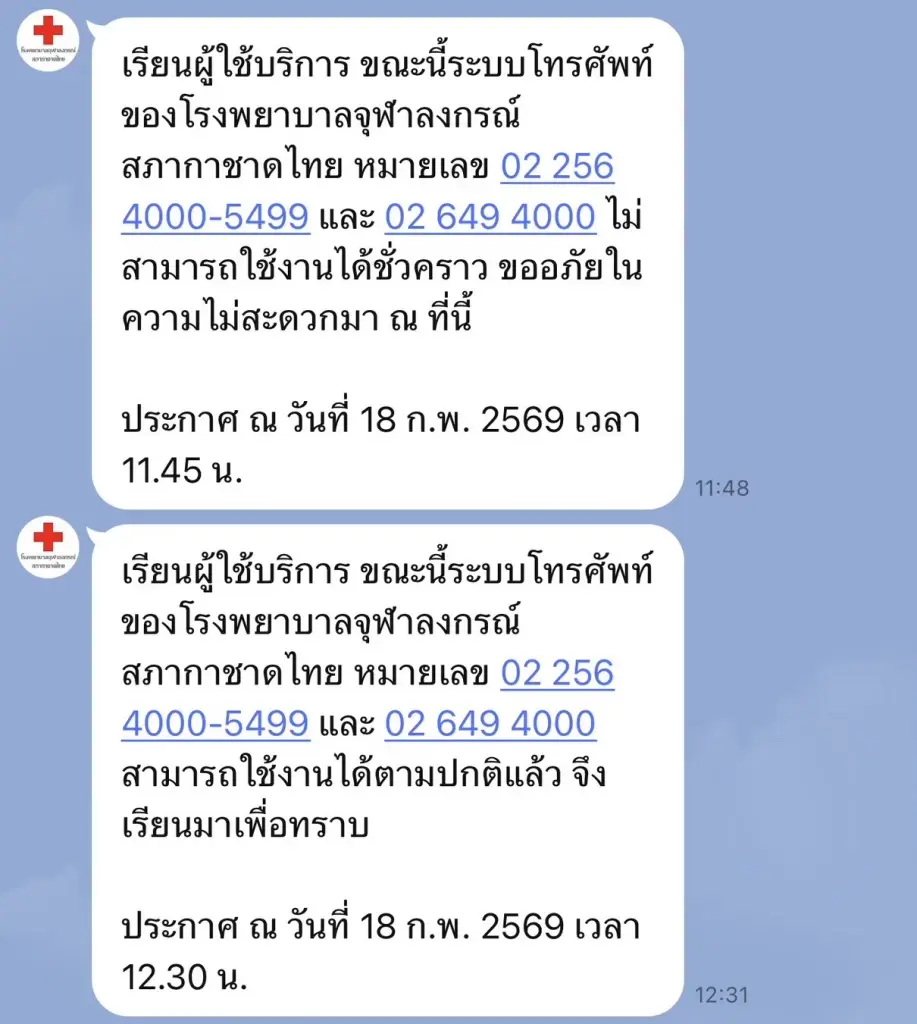Click the first announcement message bubble
Screen dimensions: 917x1024
pos(385,260)
